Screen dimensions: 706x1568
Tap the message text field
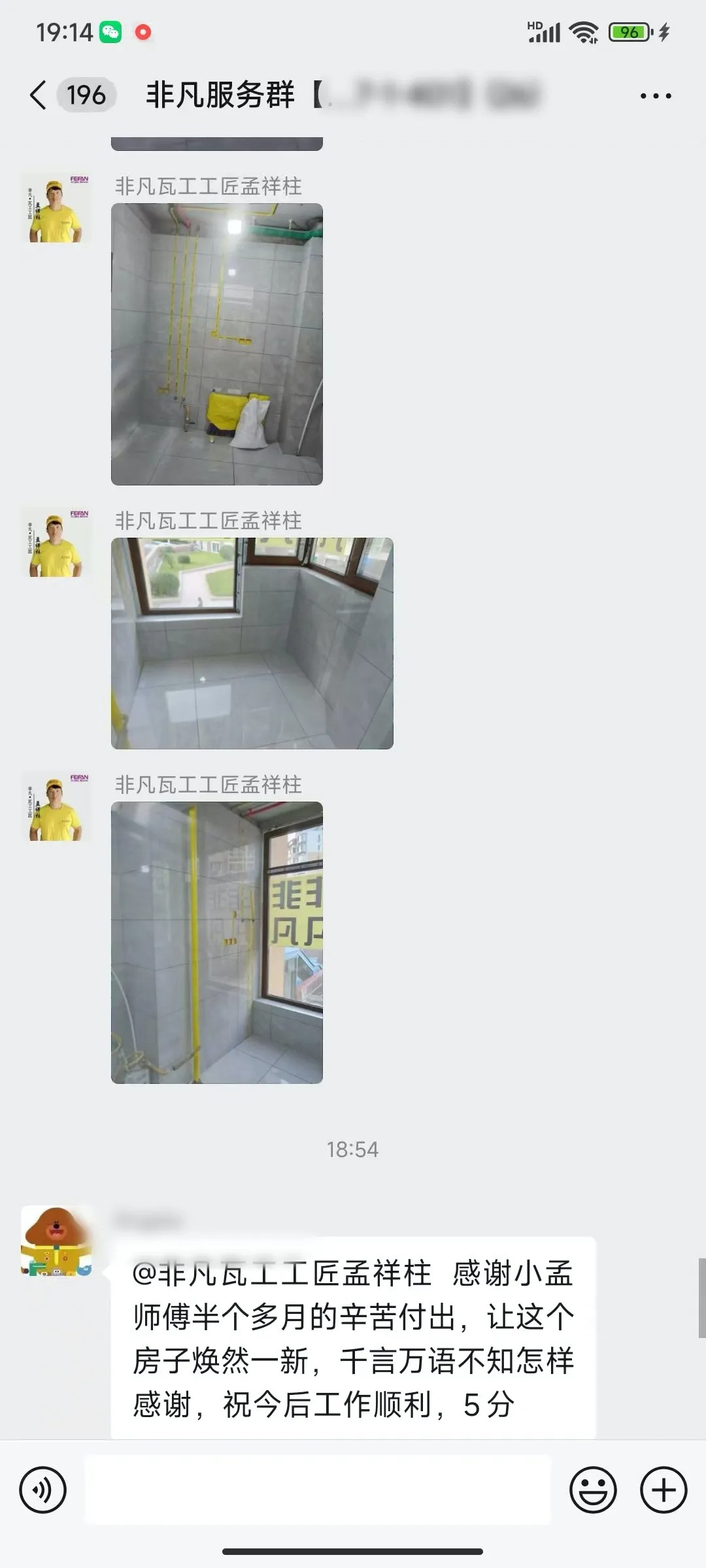pos(318,1490)
